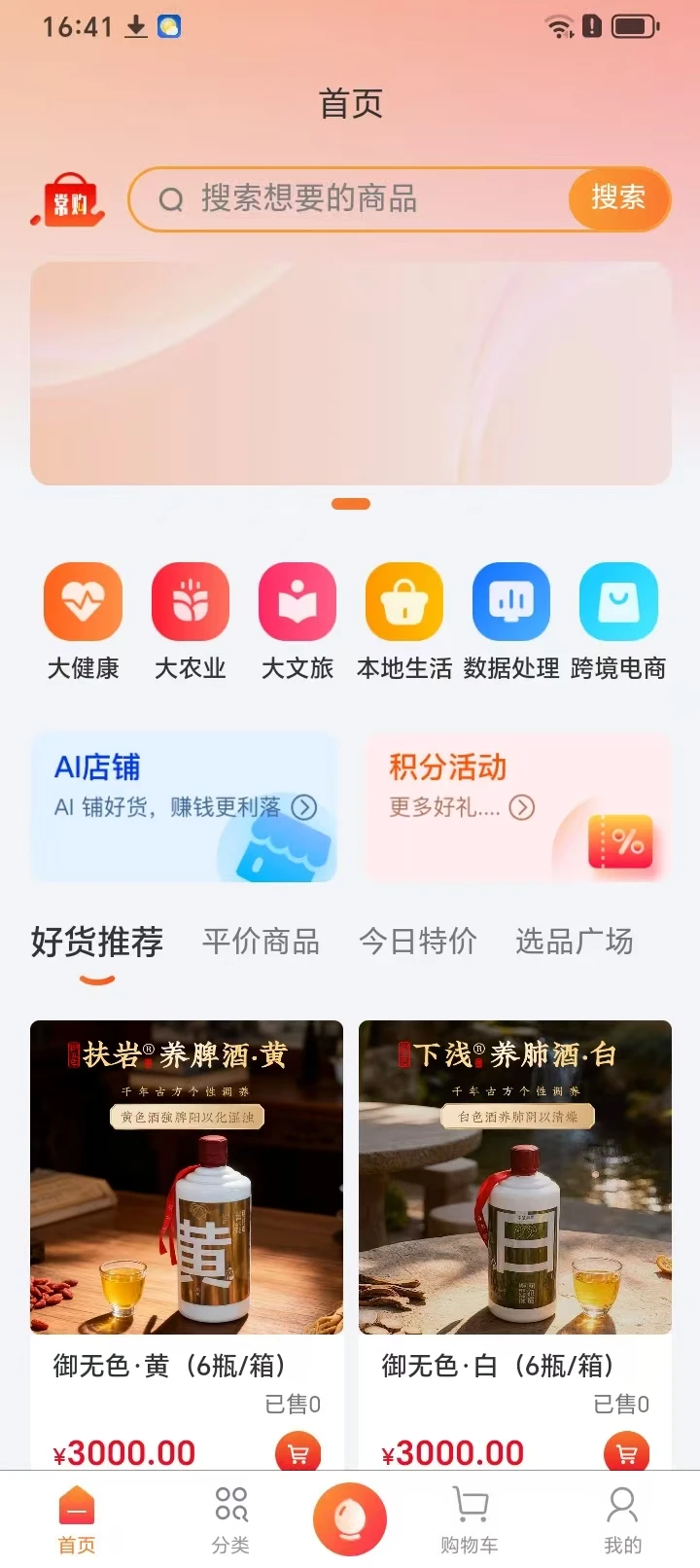Tap the 本地生活 category icon
The width and height of the screenshot is (700, 1568).
[404, 601]
